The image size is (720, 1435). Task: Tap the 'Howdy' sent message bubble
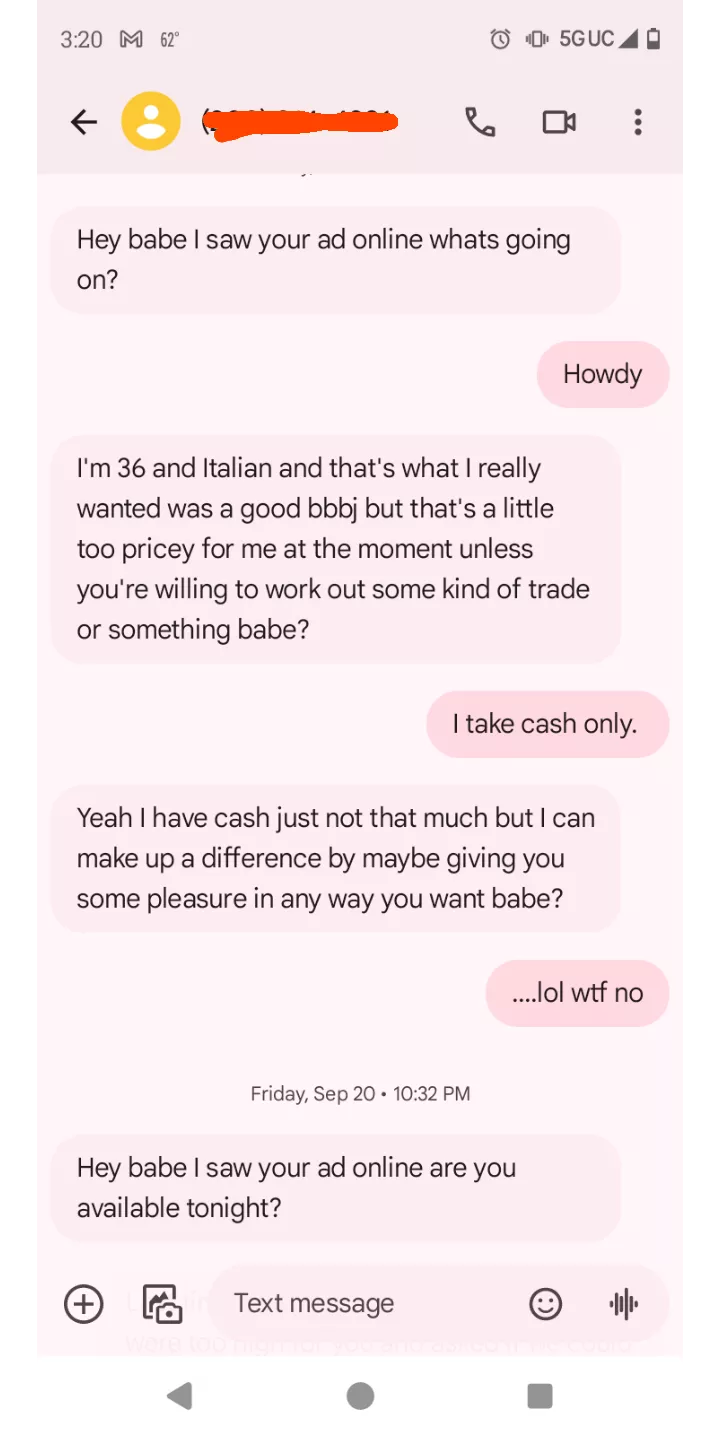click(602, 373)
